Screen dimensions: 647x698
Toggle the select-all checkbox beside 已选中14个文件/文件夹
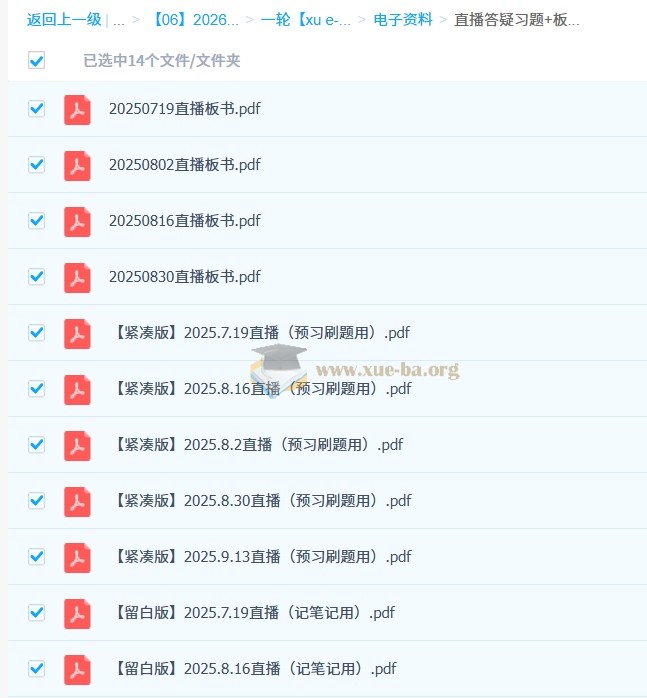(x=37, y=61)
